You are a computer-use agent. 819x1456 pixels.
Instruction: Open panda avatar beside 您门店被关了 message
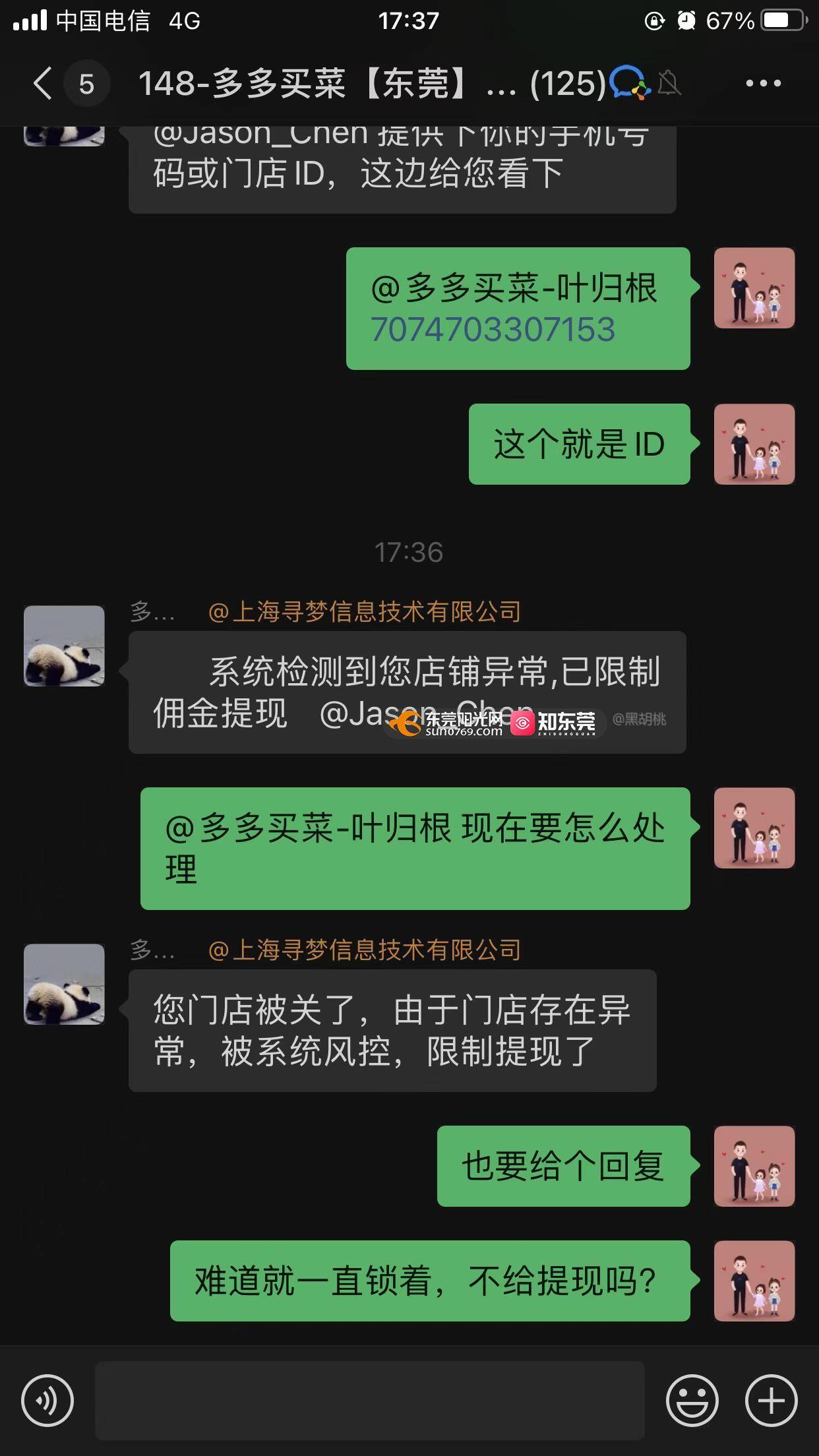click(x=64, y=984)
